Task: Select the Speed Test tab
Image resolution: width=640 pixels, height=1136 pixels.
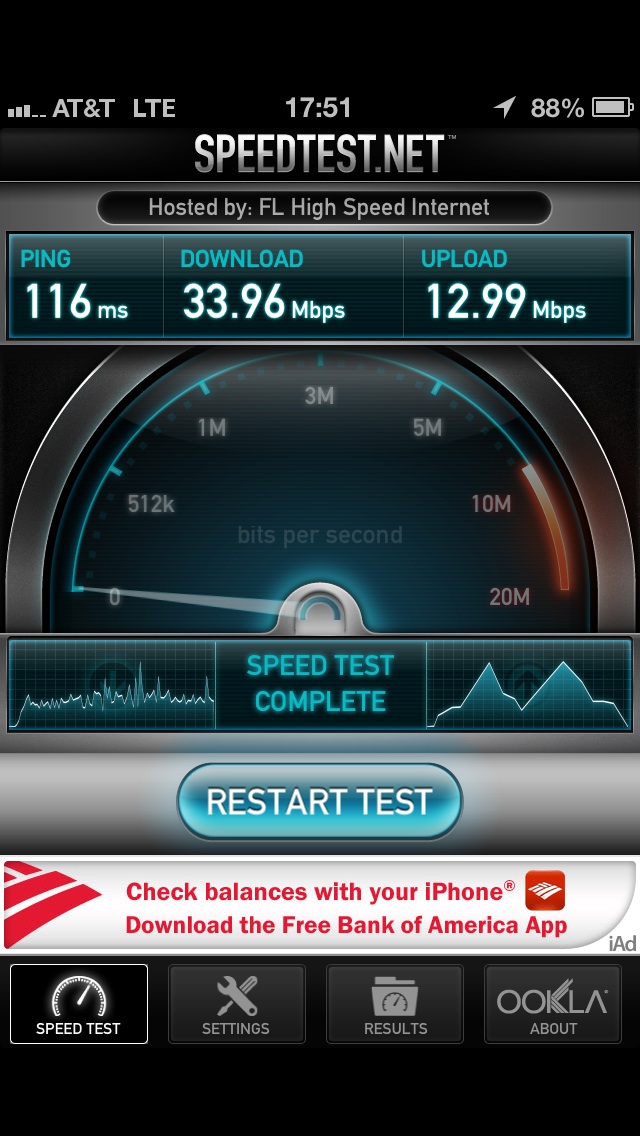Action: [x=79, y=1003]
